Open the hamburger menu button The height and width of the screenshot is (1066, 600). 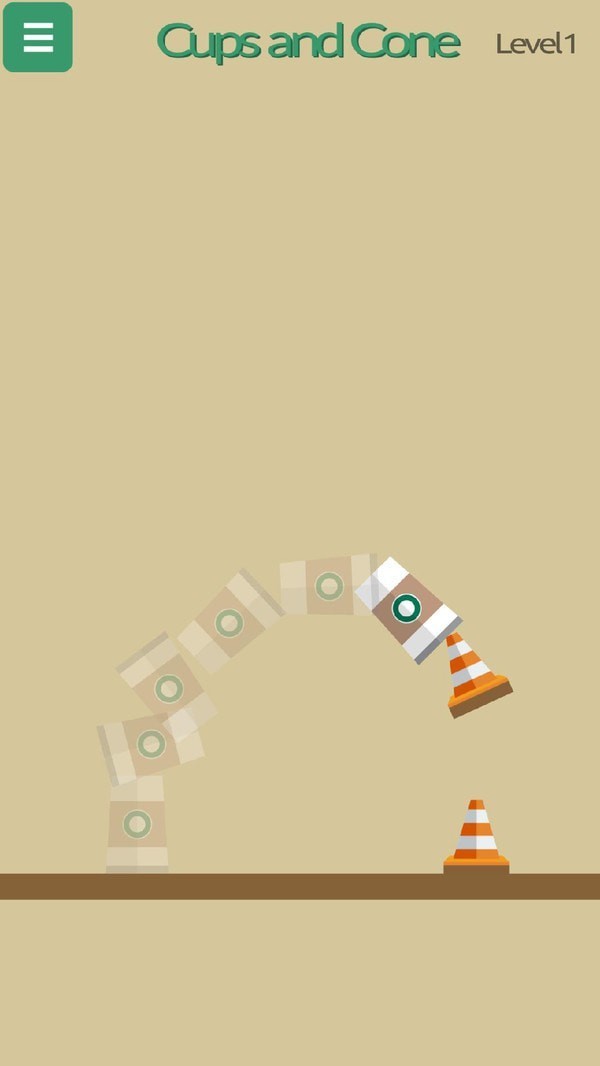[38, 37]
